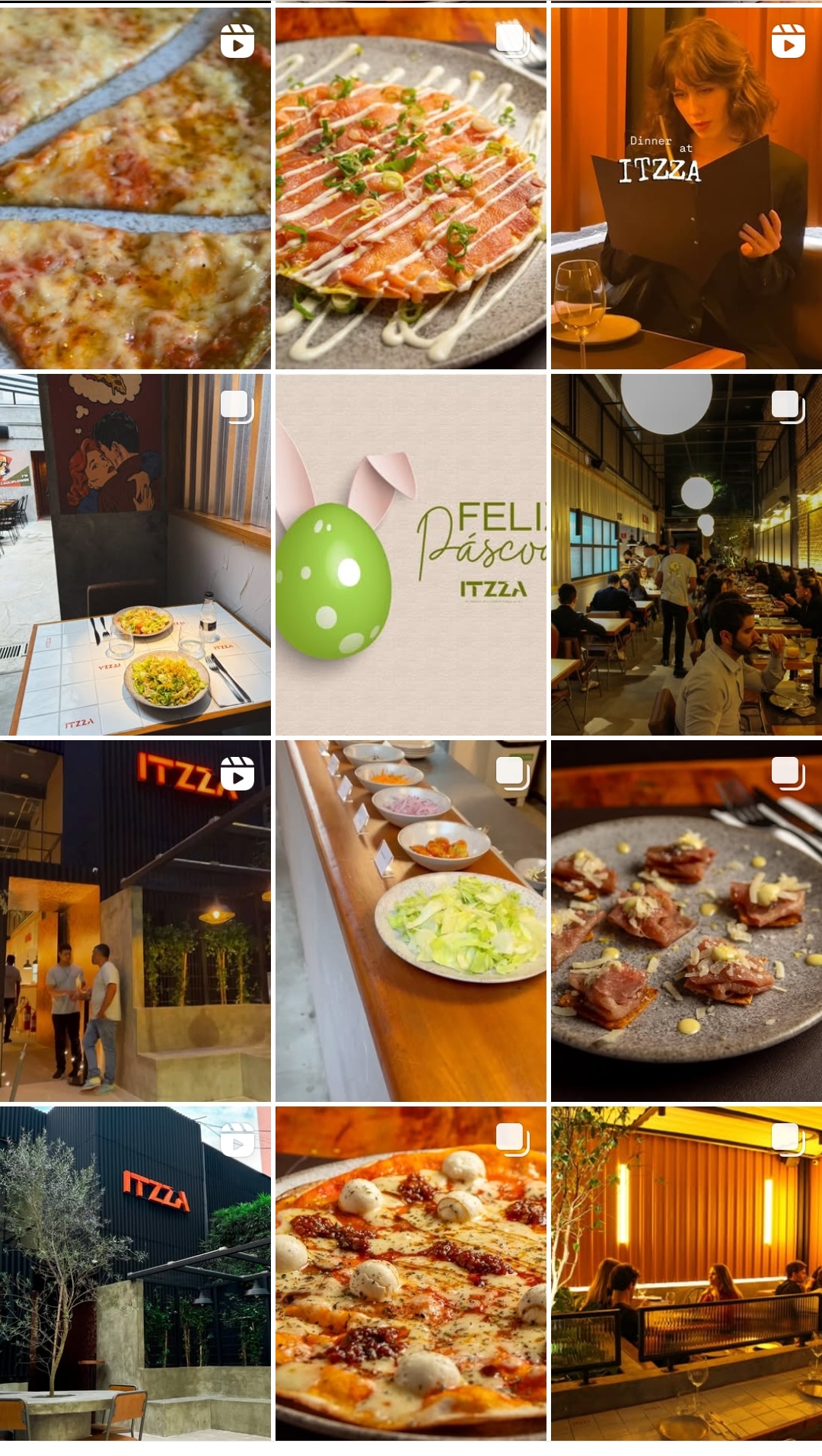Play the 'Dinner at ITZZA' reel

pos(686,188)
